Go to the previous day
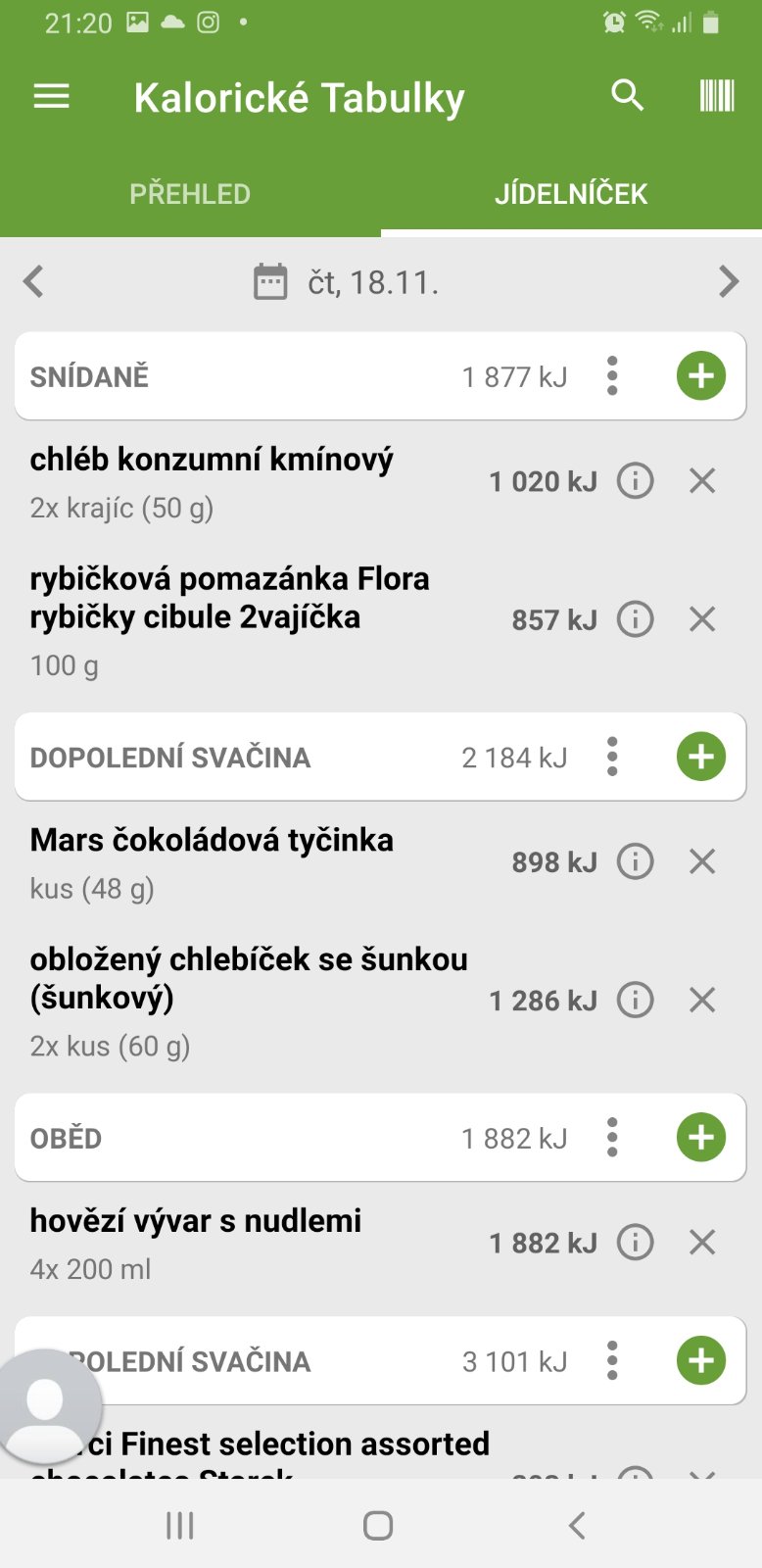 click(34, 282)
